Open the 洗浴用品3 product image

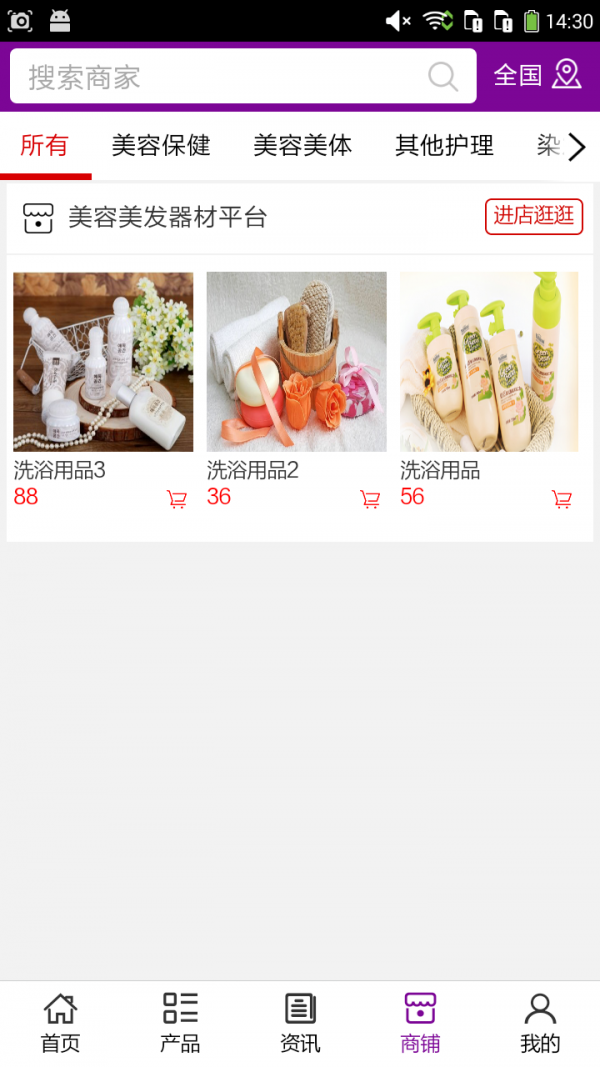(x=103, y=361)
